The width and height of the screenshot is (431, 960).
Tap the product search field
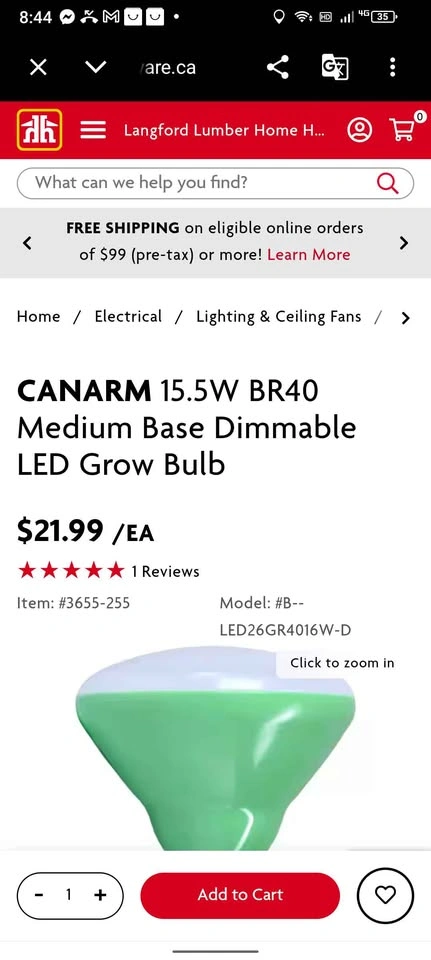point(216,183)
